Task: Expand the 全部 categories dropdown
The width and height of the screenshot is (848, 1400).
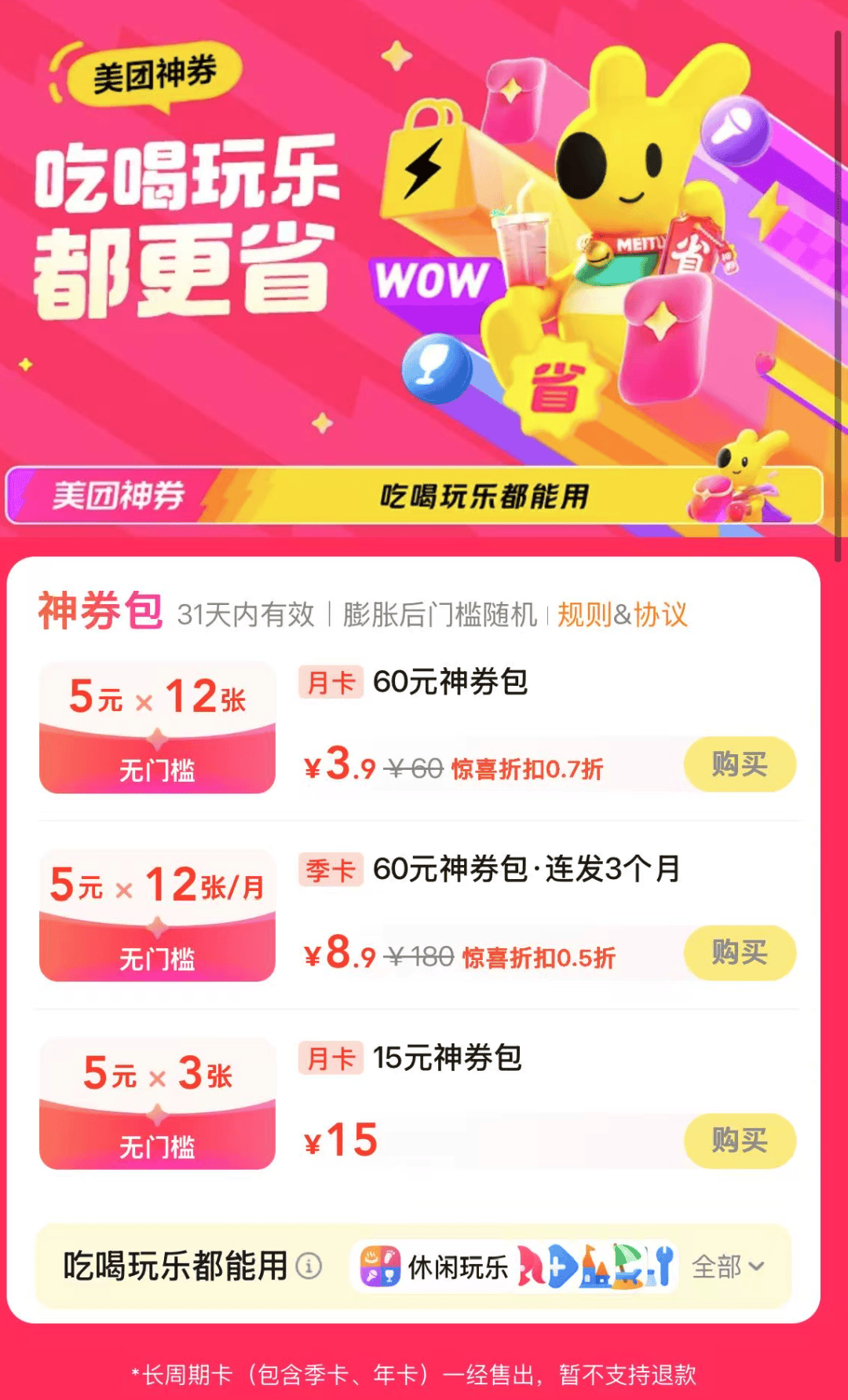Action: coord(727,1266)
